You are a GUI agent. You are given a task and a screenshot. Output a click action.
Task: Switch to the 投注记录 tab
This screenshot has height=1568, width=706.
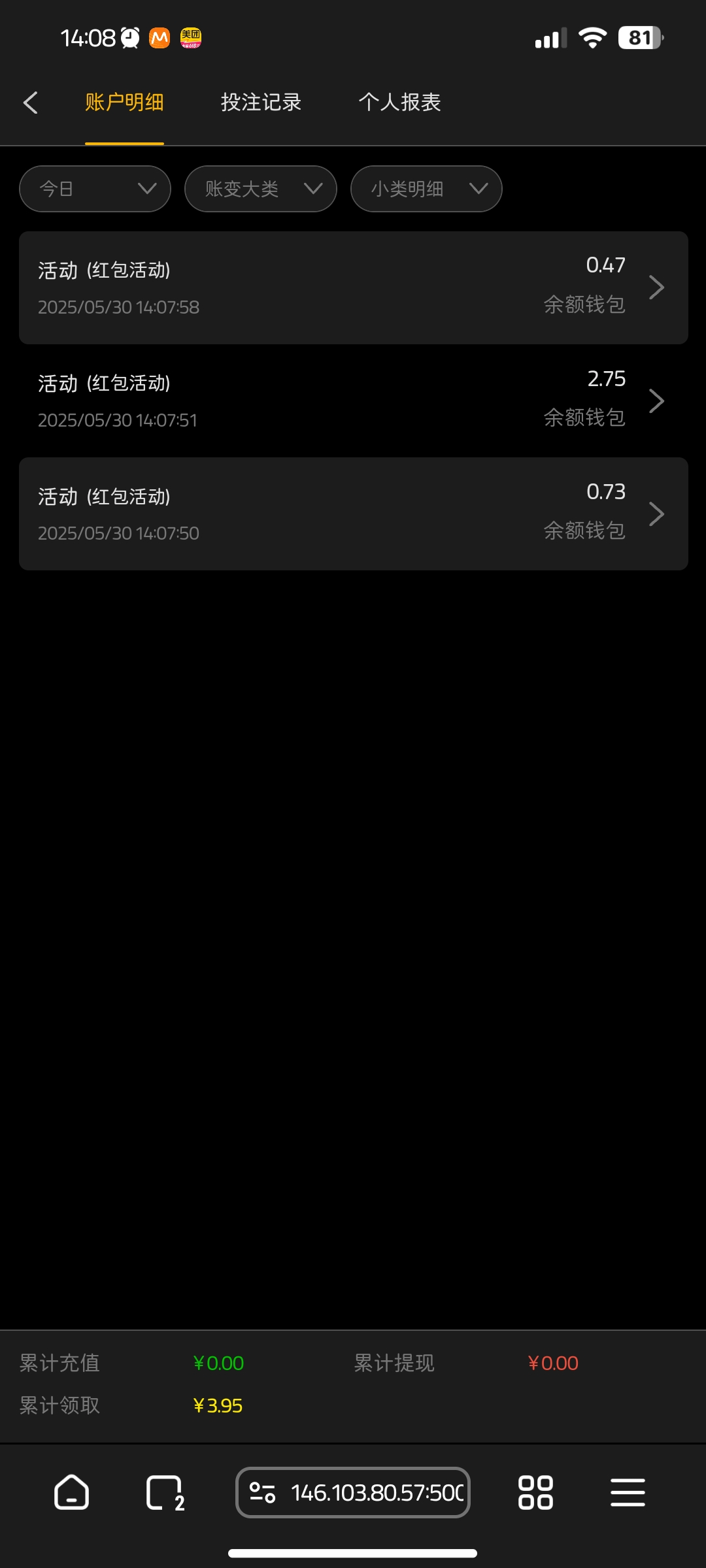click(261, 103)
